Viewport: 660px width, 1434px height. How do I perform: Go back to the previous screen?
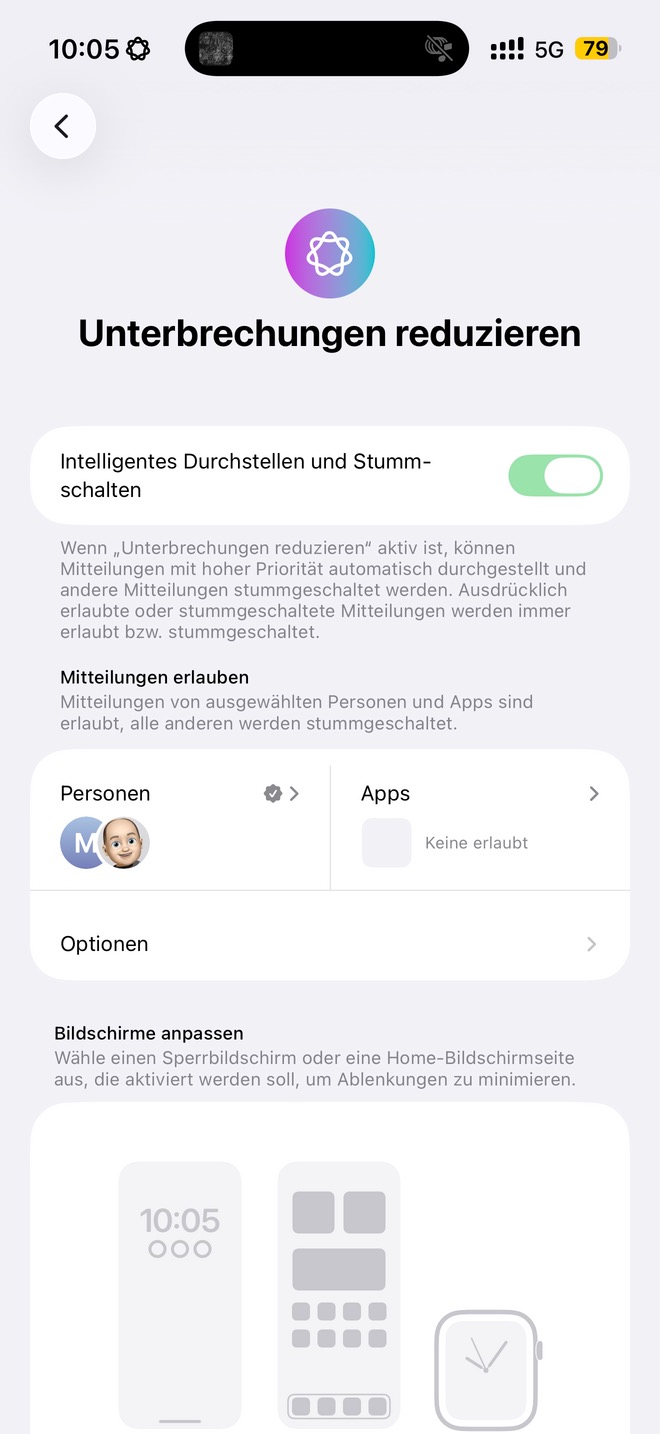pyautogui.click(x=62, y=126)
